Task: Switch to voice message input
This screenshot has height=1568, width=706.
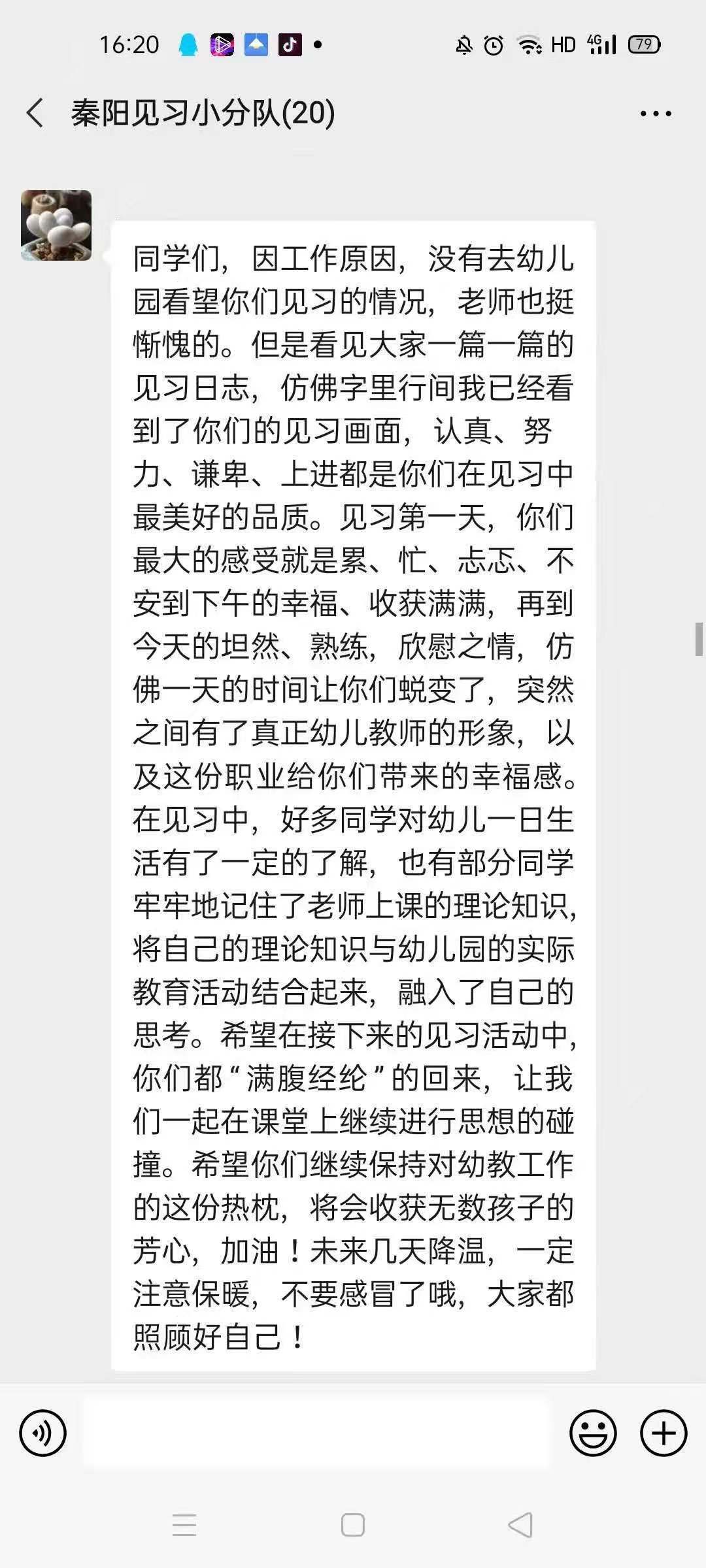Action: pos(43,1433)
